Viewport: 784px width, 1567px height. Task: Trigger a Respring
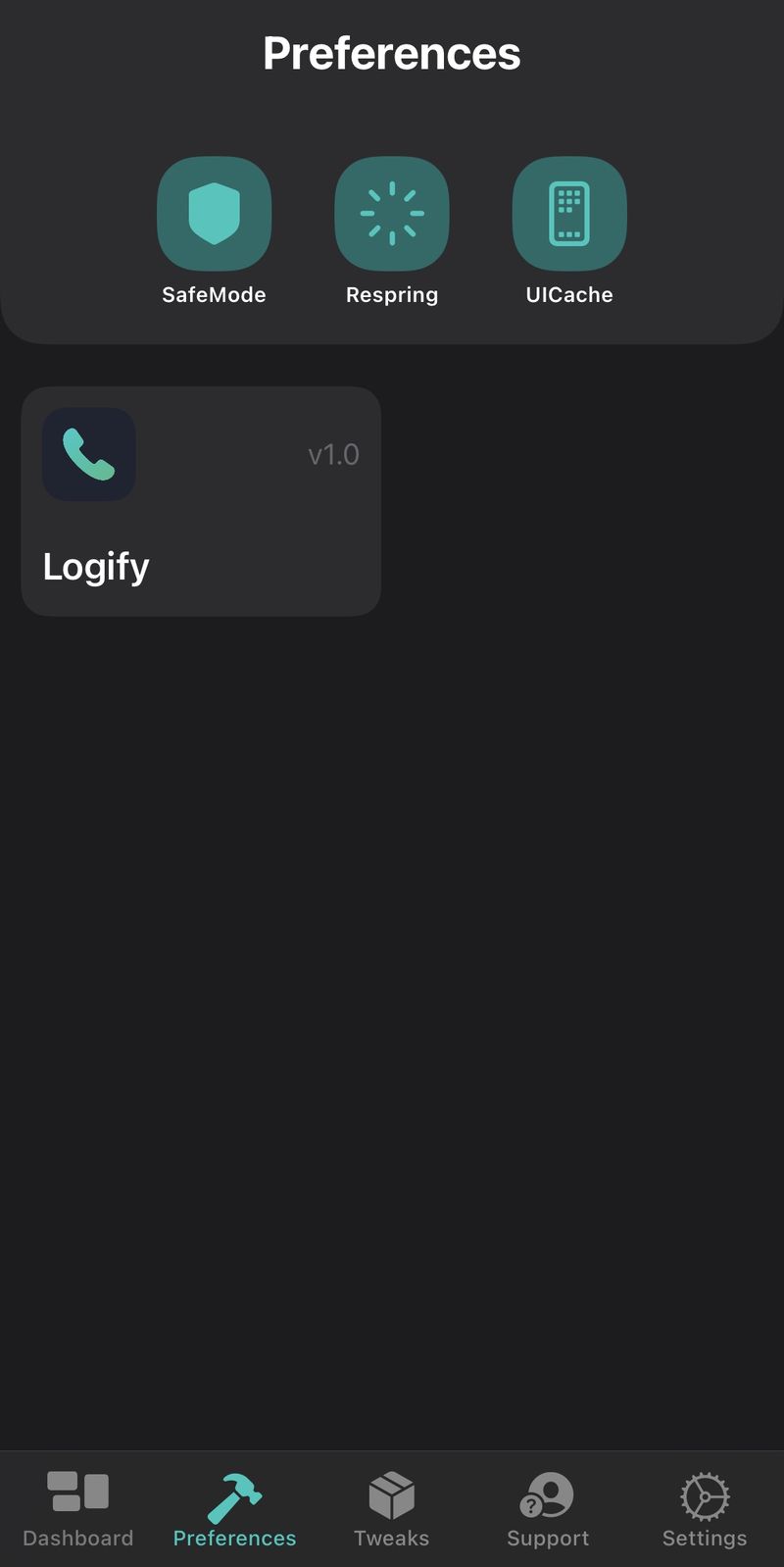(392, 214)
